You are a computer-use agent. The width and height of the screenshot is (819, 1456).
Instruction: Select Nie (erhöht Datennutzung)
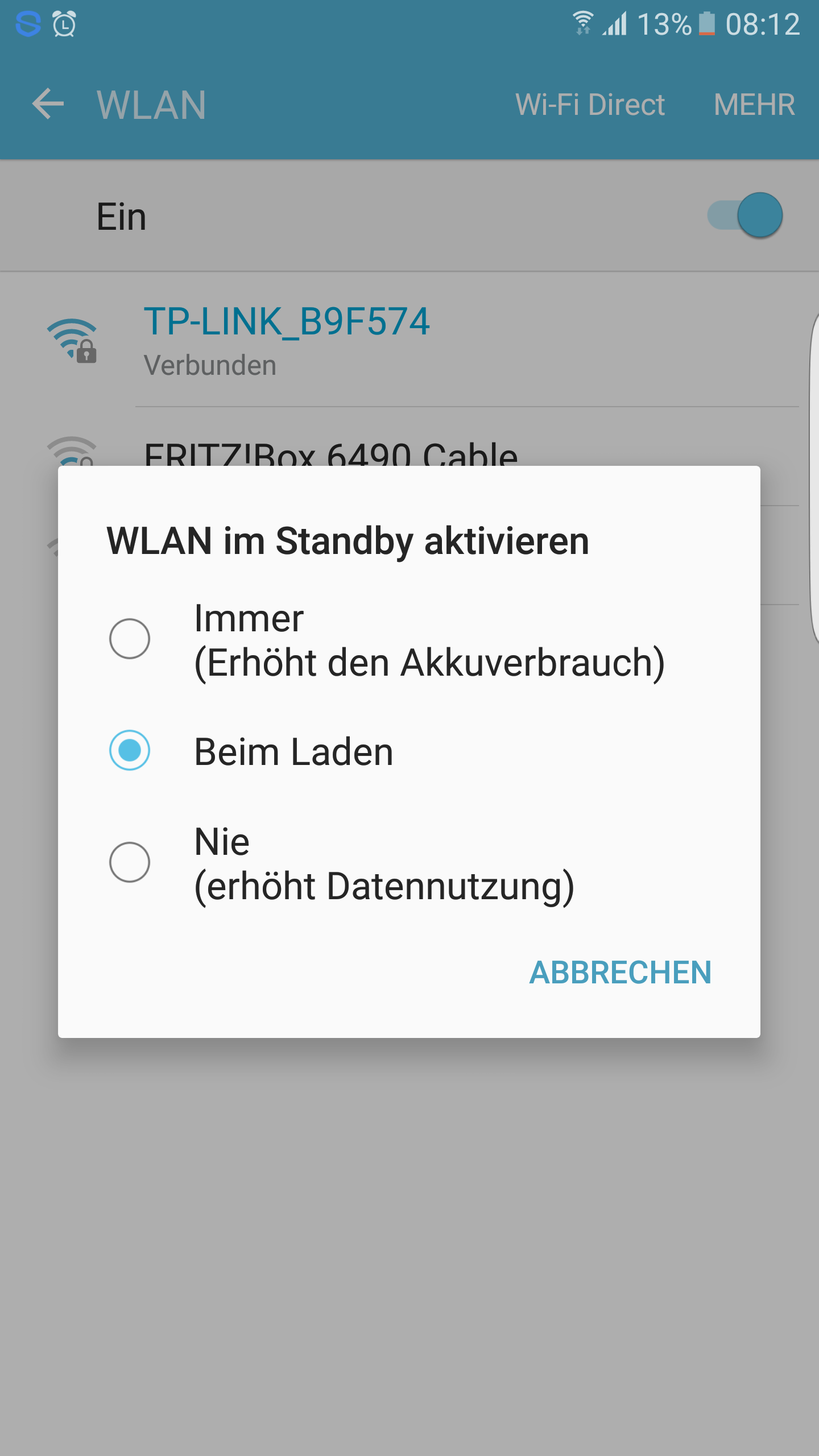coord(409,862)
